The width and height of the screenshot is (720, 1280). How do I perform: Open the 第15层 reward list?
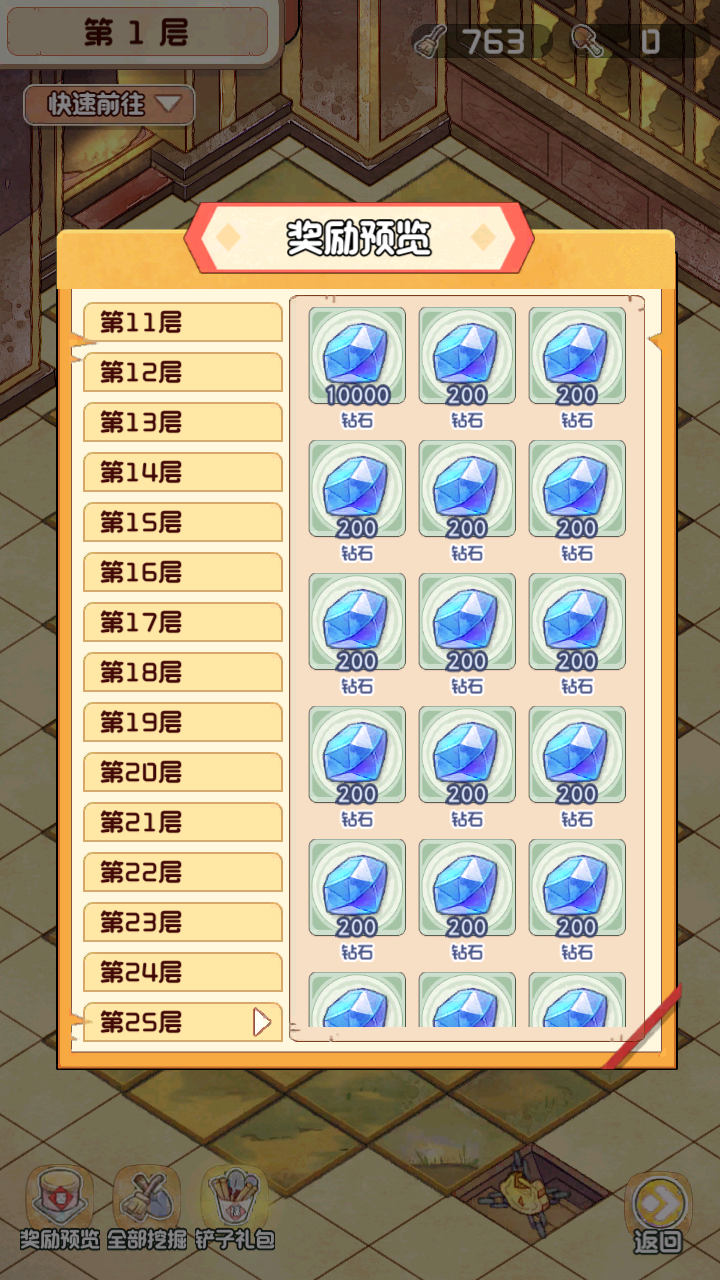click(x=182, y=522)
